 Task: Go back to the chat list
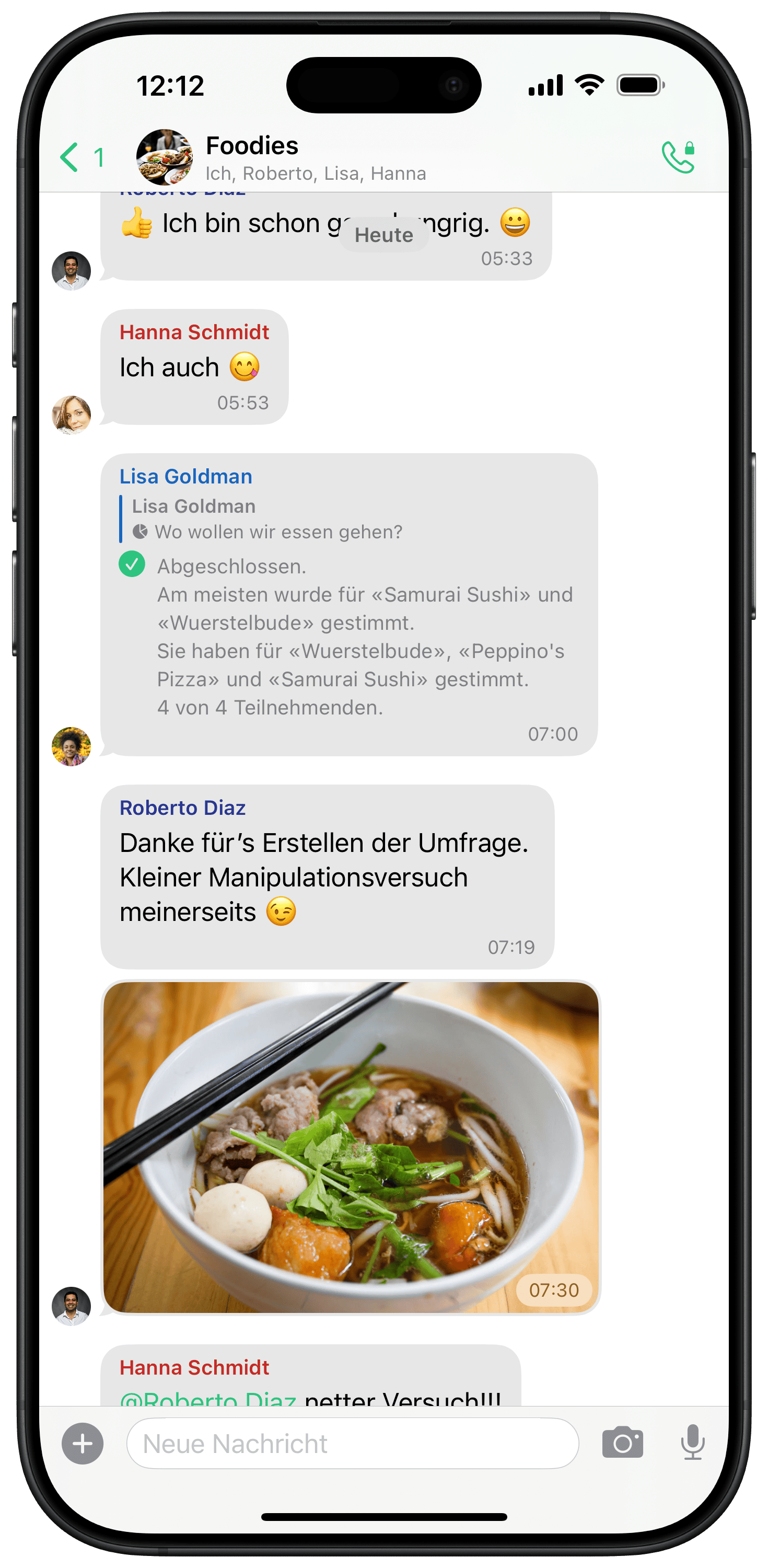pyautogui.click(x=82, y=157)
